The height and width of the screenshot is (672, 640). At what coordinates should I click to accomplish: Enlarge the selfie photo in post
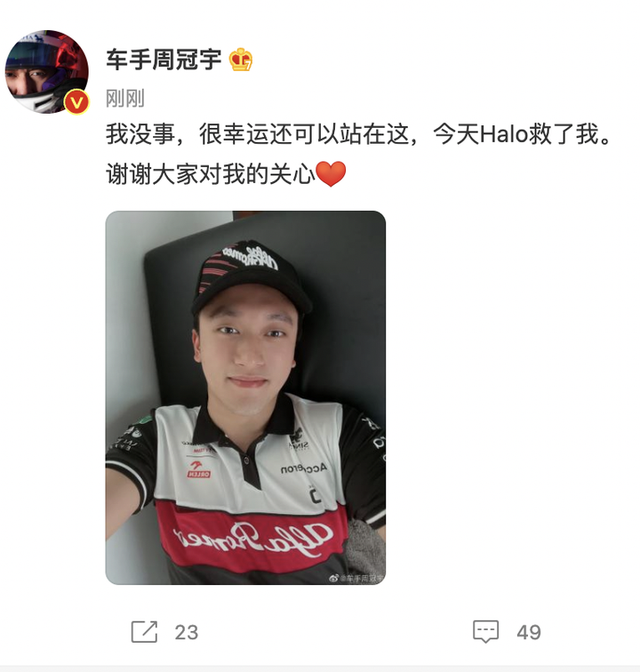pos(245,398)
